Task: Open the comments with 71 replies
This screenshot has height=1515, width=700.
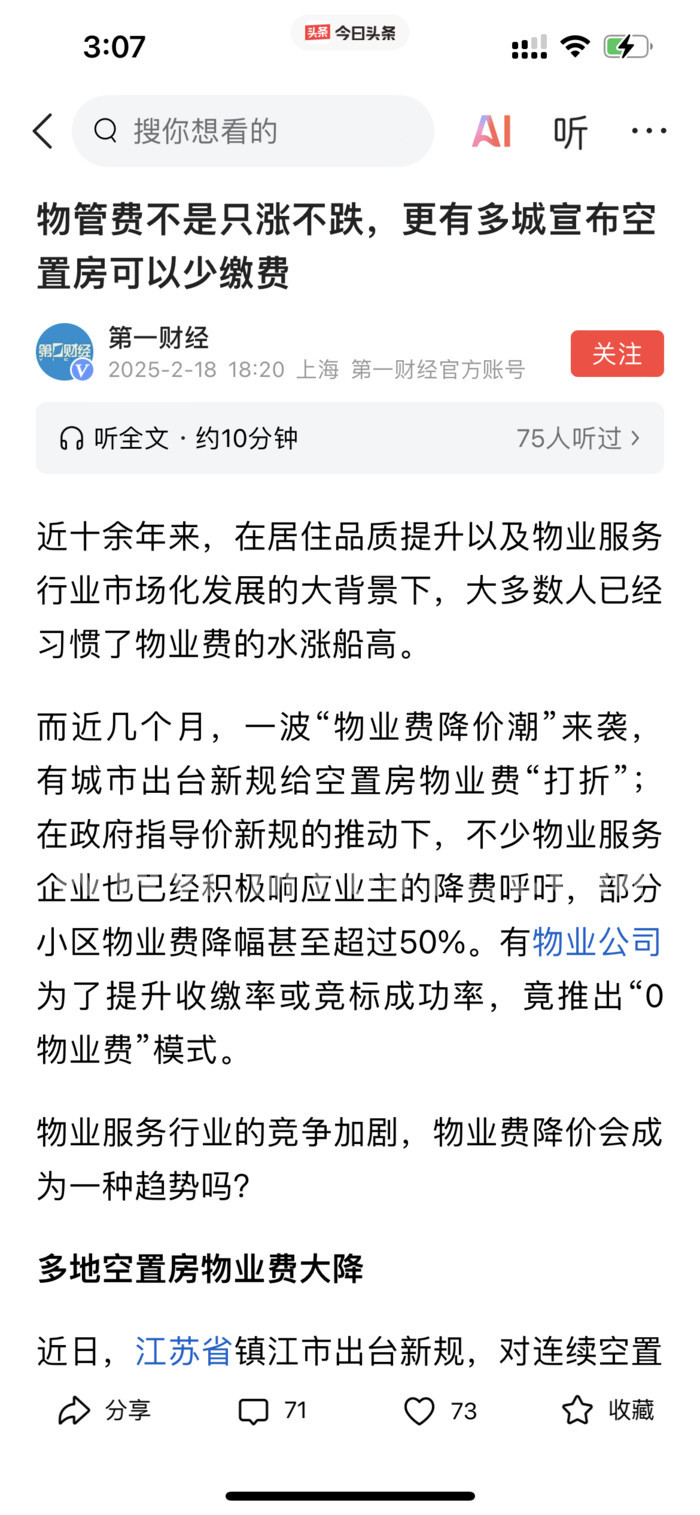Action: click(x=272, y=1411)
